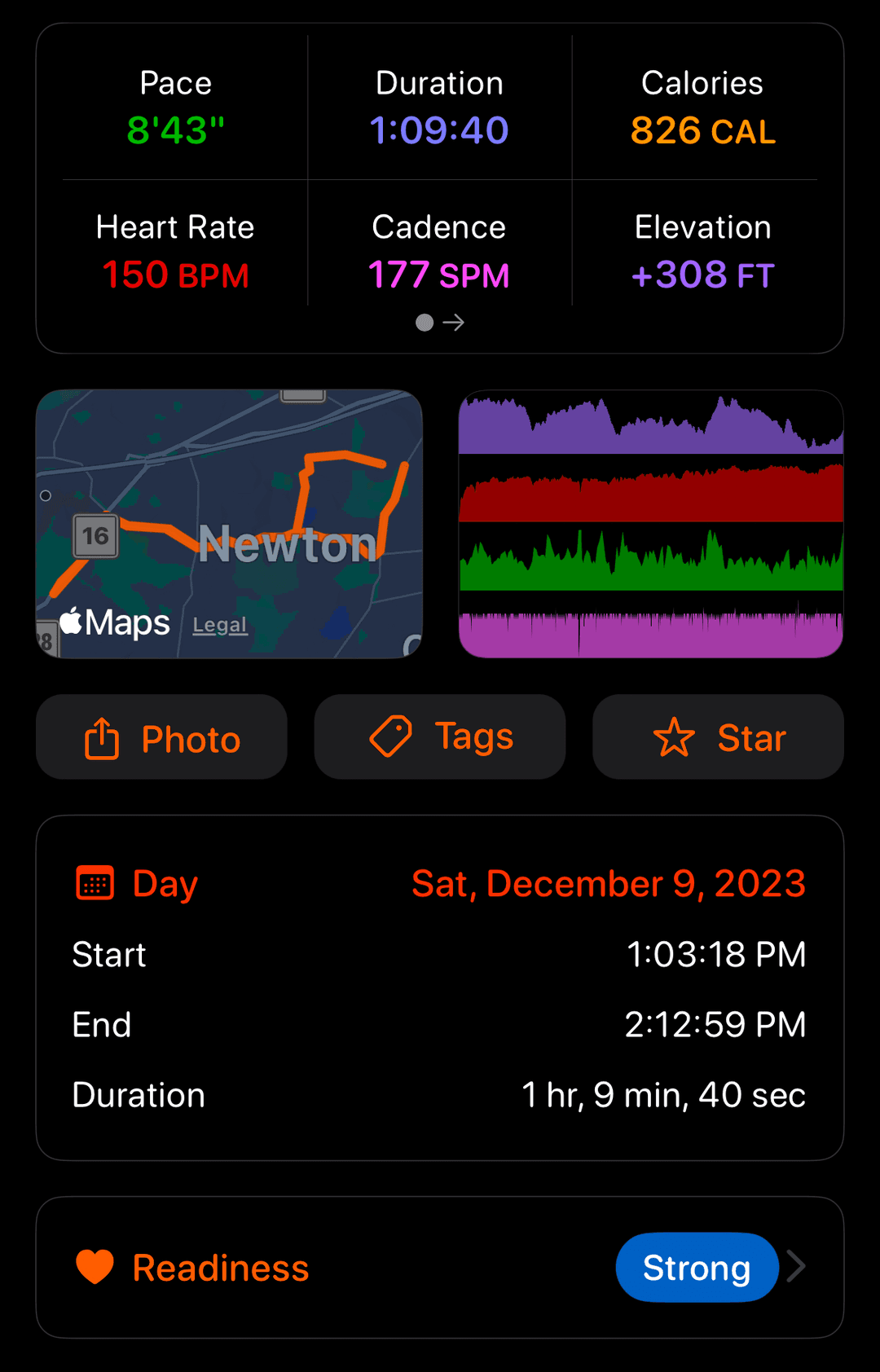The width and height of the screenshot is (880, 1372).
Task: Open the Newton route map
Action: 229,505
